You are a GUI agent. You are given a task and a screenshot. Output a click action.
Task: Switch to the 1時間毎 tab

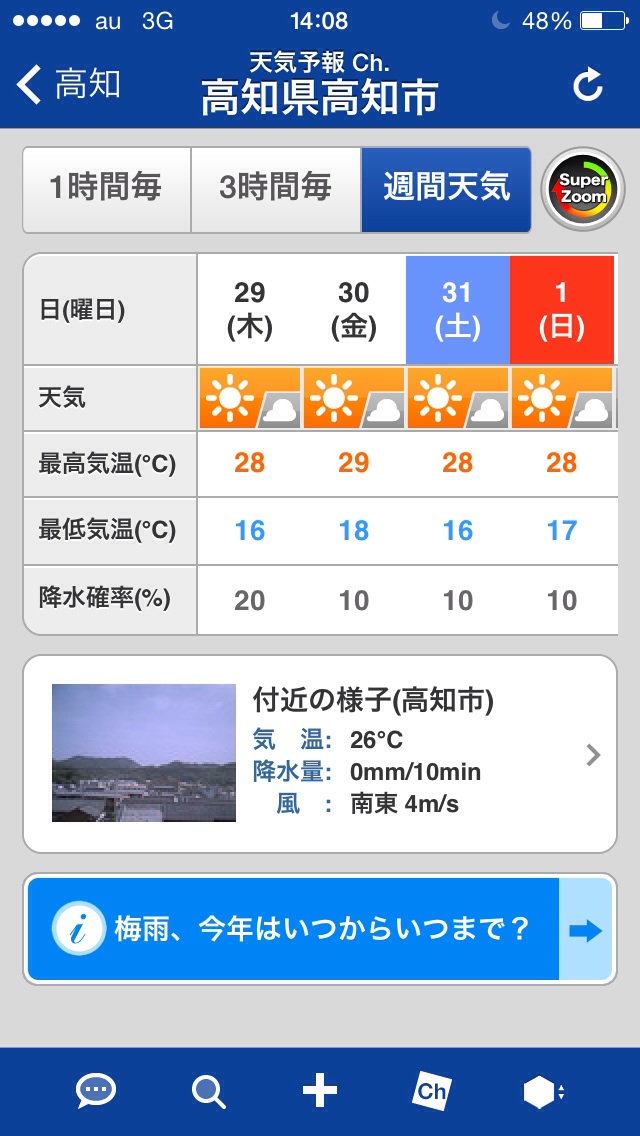pyautogui.click(x=106, y=188)
